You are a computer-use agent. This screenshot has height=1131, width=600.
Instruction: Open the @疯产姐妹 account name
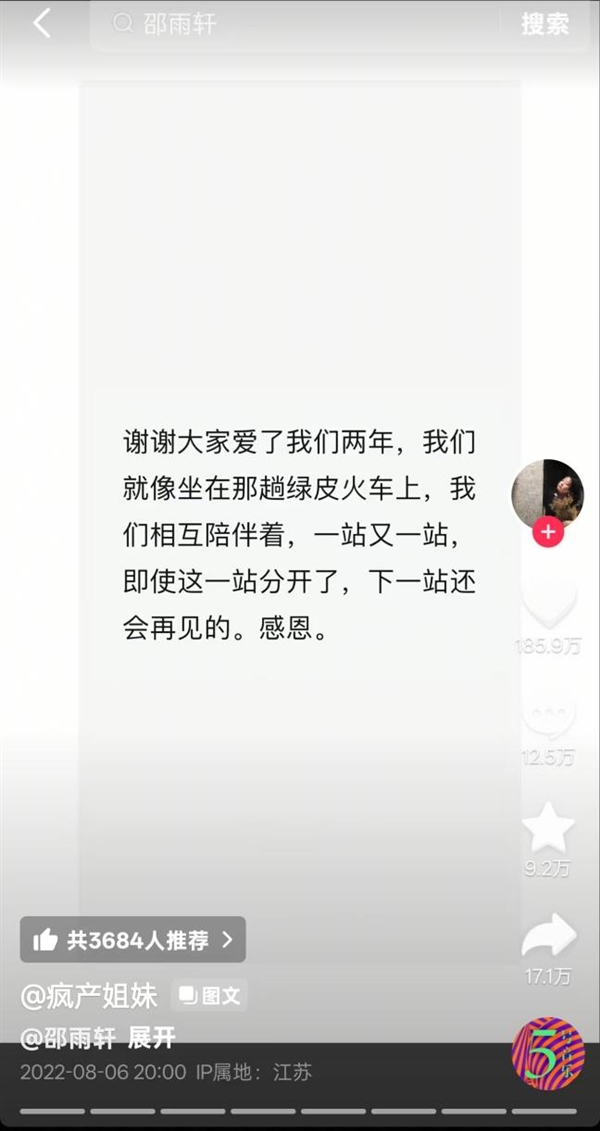point(89,995)
